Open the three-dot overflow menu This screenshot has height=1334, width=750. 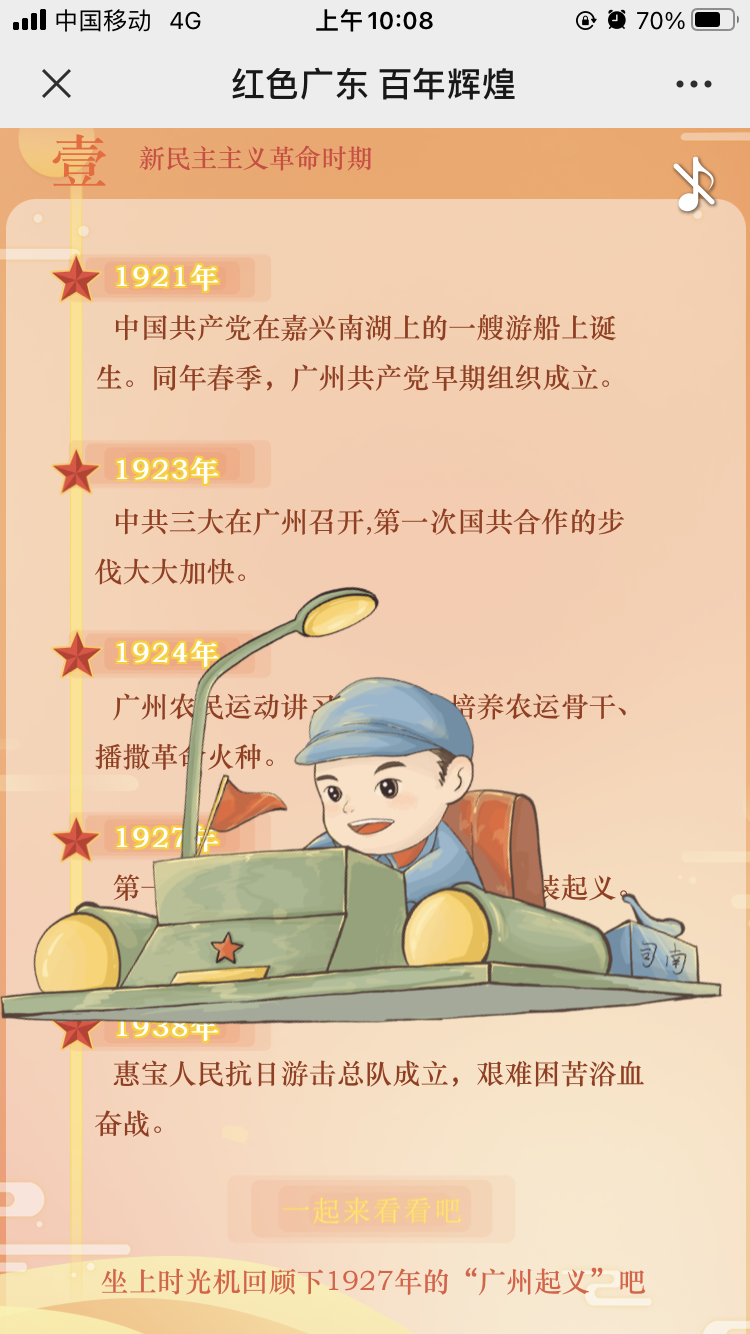click(x=693, y=84)
